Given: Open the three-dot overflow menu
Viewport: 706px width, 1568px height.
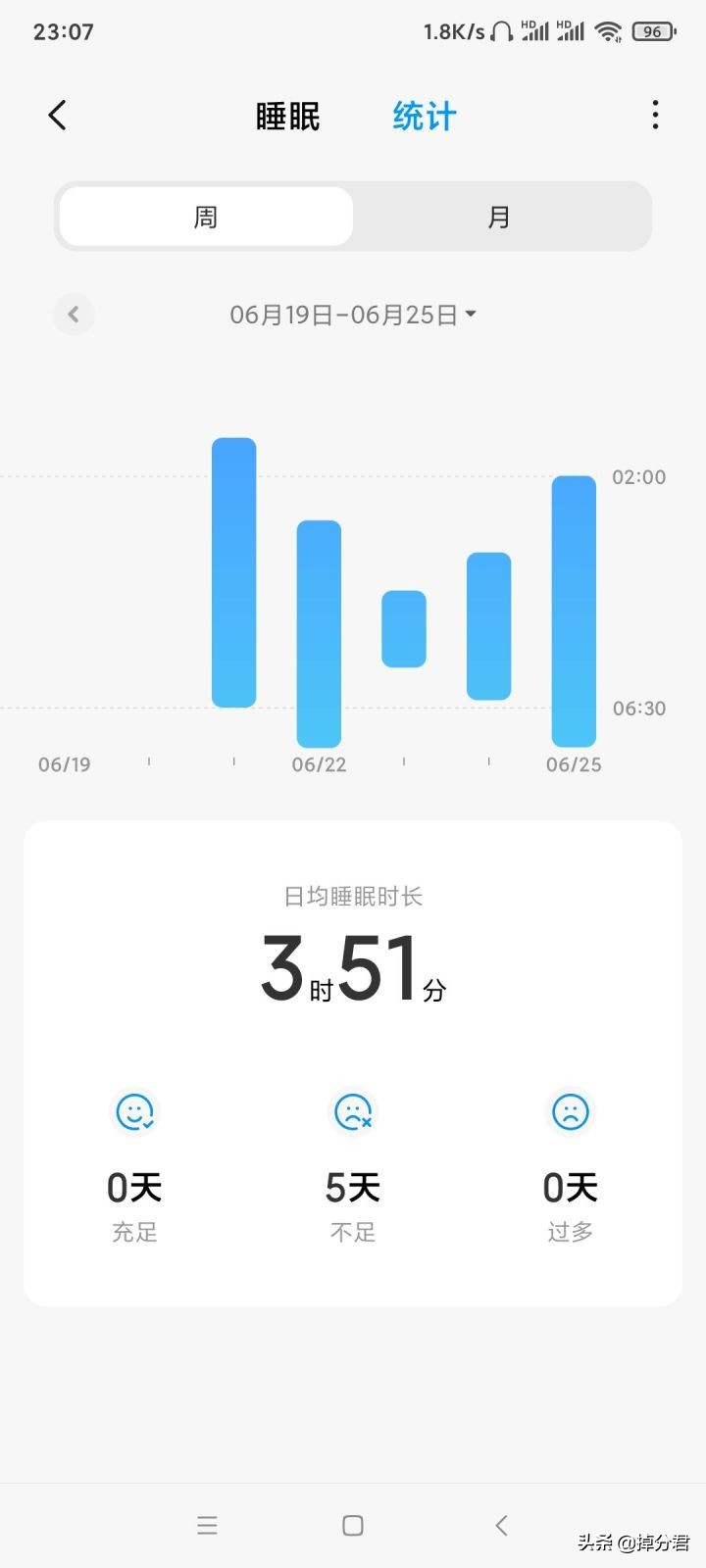Looking at the screenshot, I should point(654,115).
